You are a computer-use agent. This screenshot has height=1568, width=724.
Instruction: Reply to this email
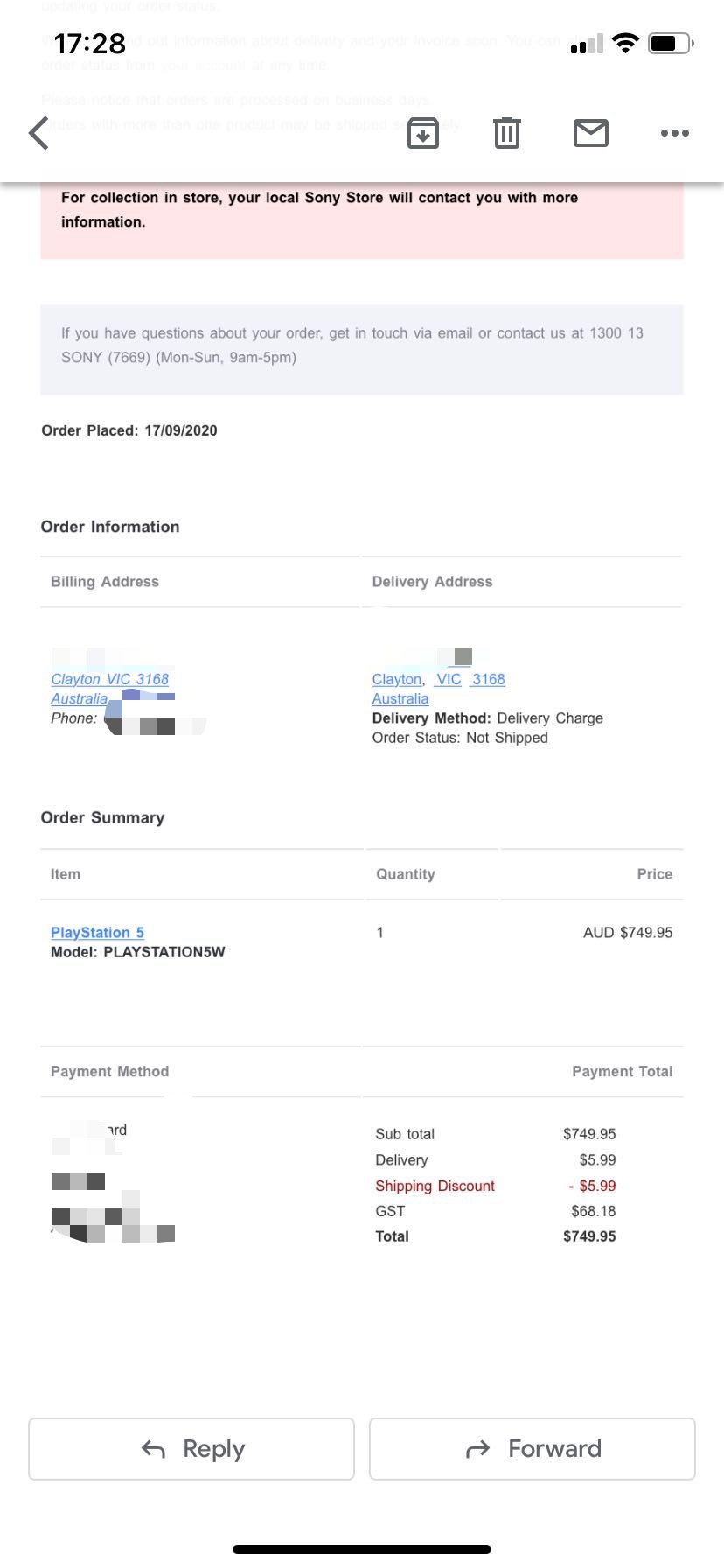pos(191,1449)
